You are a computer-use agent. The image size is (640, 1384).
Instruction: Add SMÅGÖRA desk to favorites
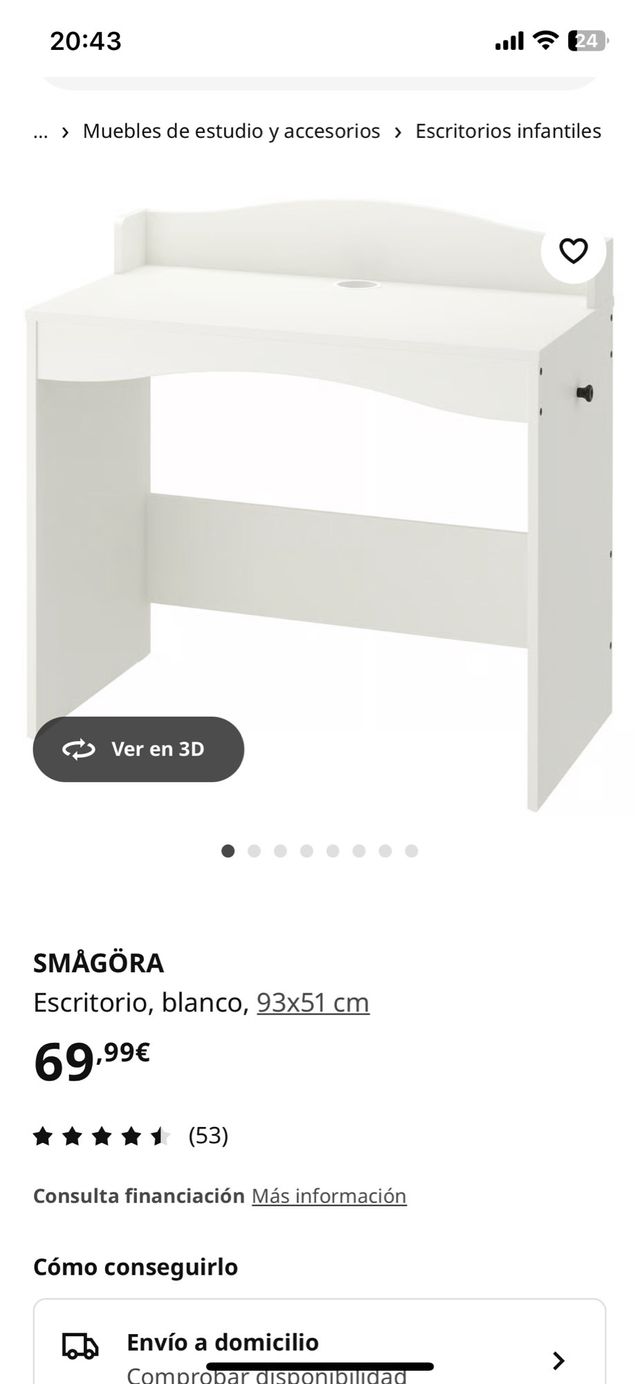tap(573, 251)
